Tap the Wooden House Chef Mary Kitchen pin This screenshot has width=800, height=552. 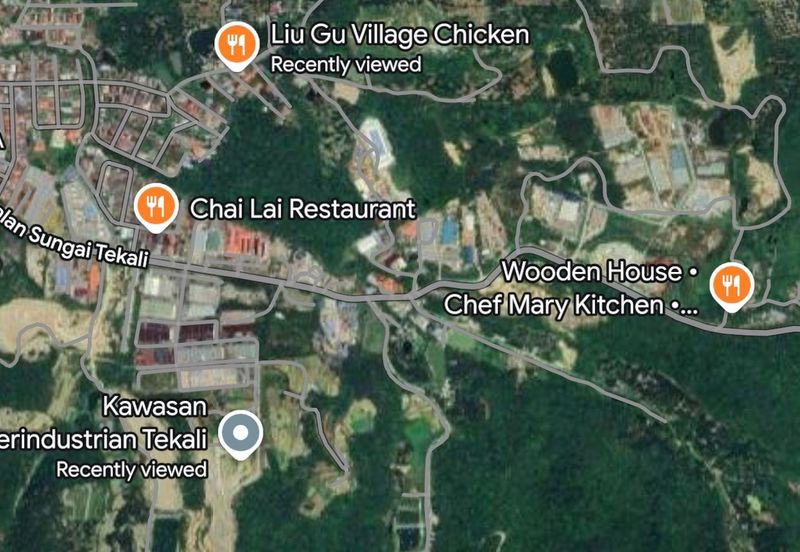click(731, 286)
